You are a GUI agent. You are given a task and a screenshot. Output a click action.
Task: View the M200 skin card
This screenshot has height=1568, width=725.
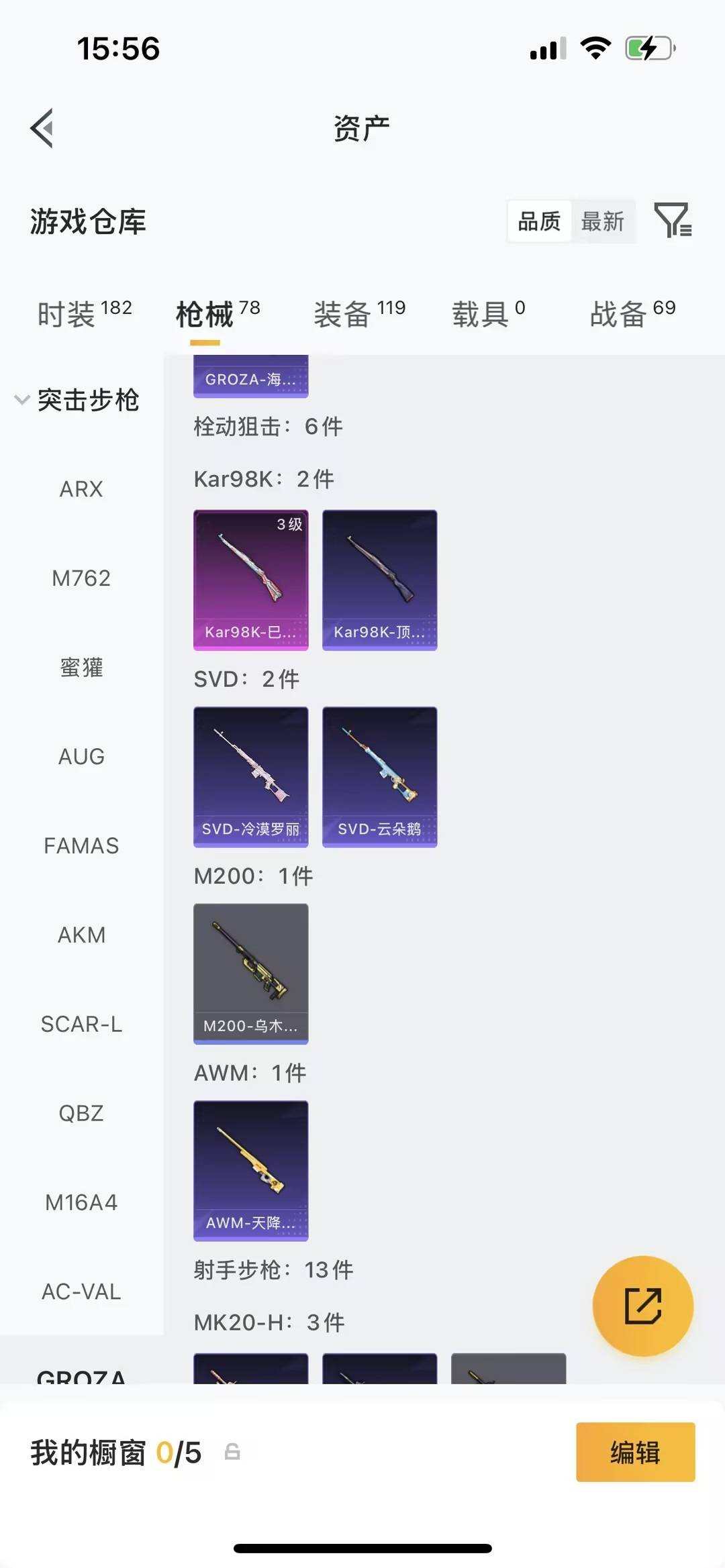click(251, 974)
